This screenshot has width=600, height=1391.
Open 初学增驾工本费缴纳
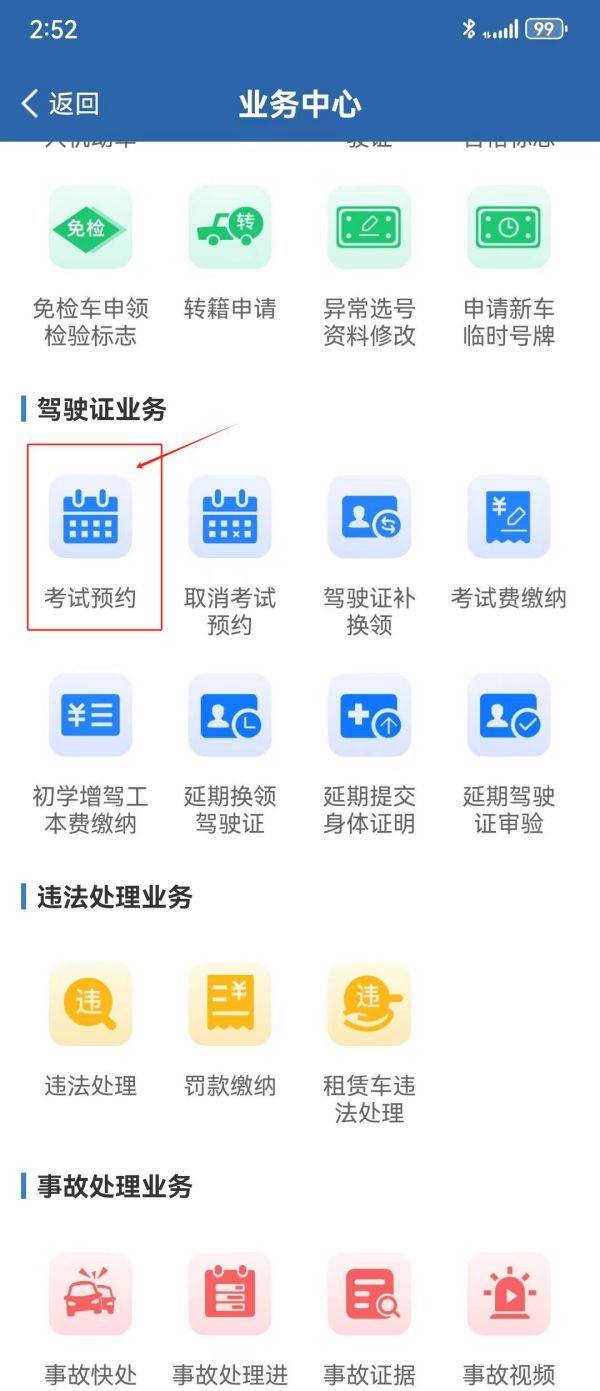pos(90,715)
